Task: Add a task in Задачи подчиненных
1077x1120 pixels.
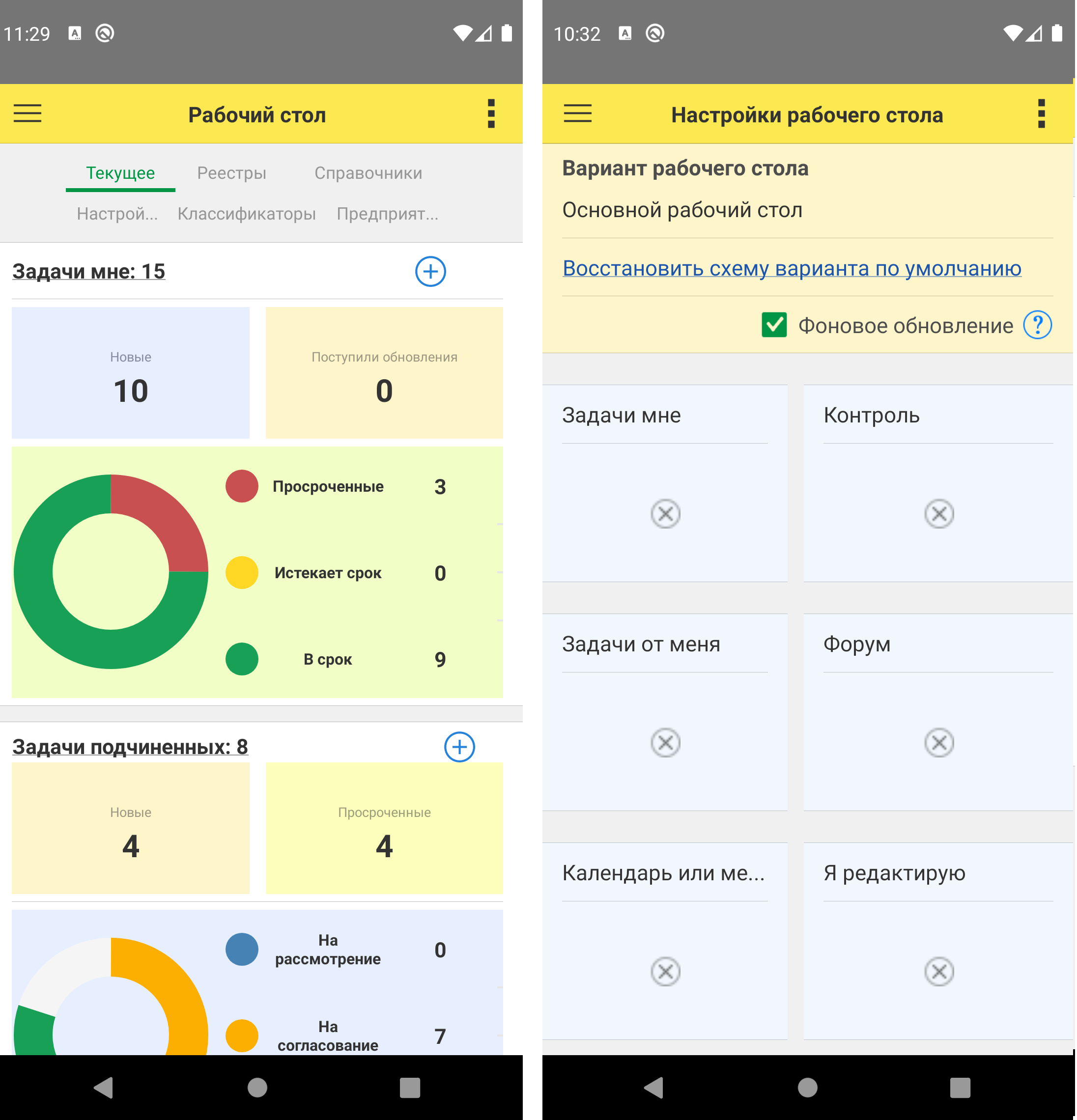Action: pyautogui.click(x=459, y=746)
